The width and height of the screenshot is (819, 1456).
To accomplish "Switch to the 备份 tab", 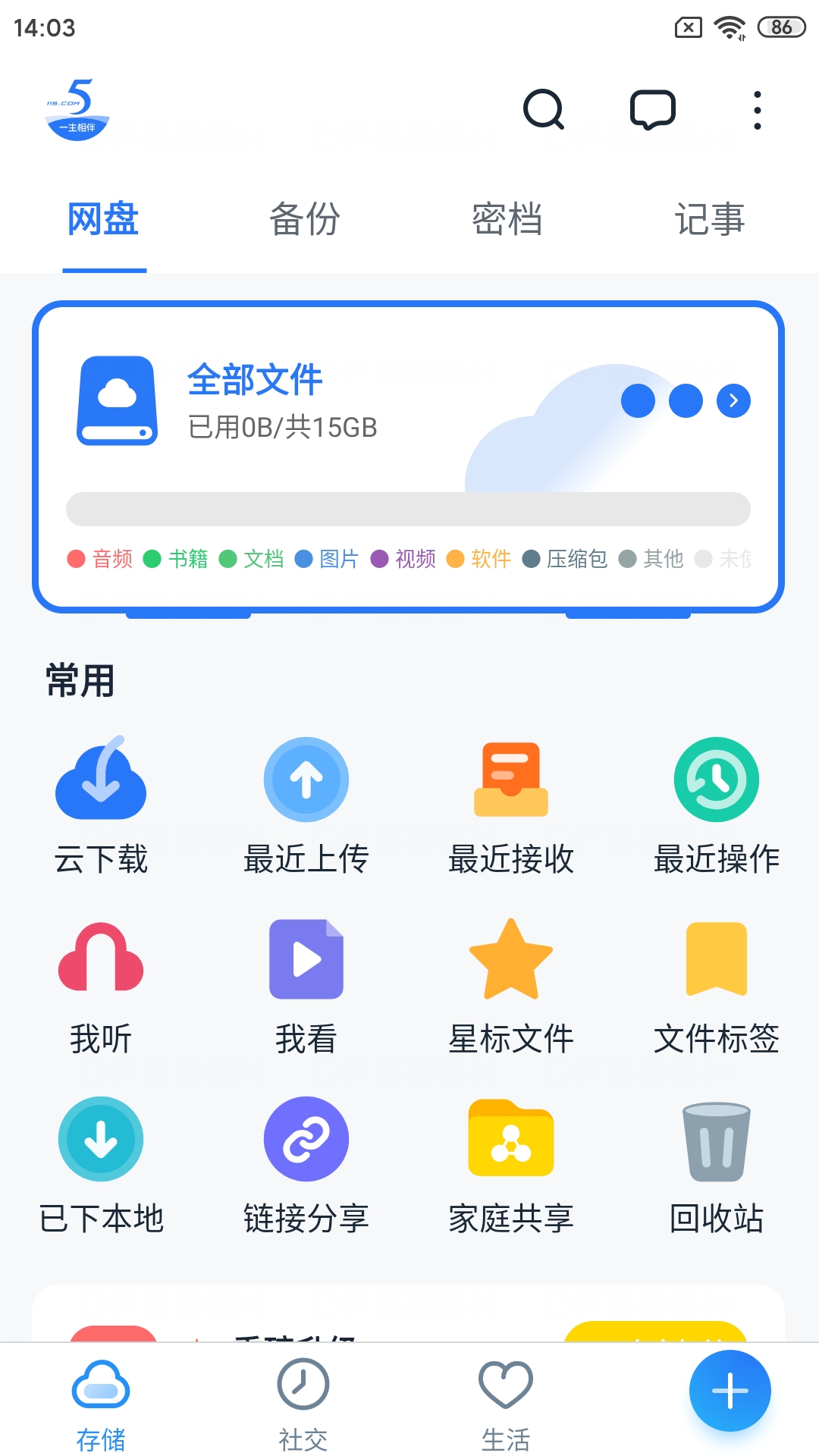I will (x=305, y=220).
